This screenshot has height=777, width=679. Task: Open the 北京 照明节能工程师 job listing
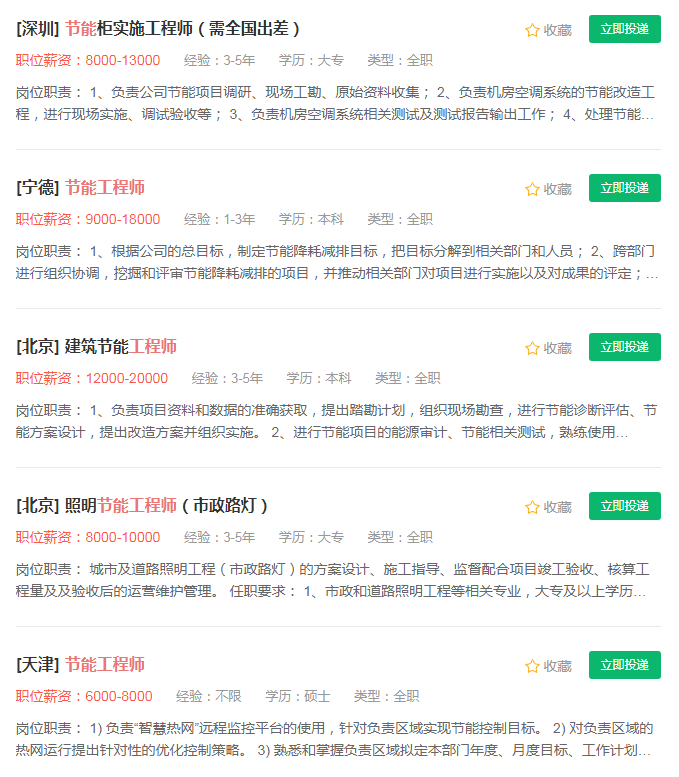pos(142,506)
